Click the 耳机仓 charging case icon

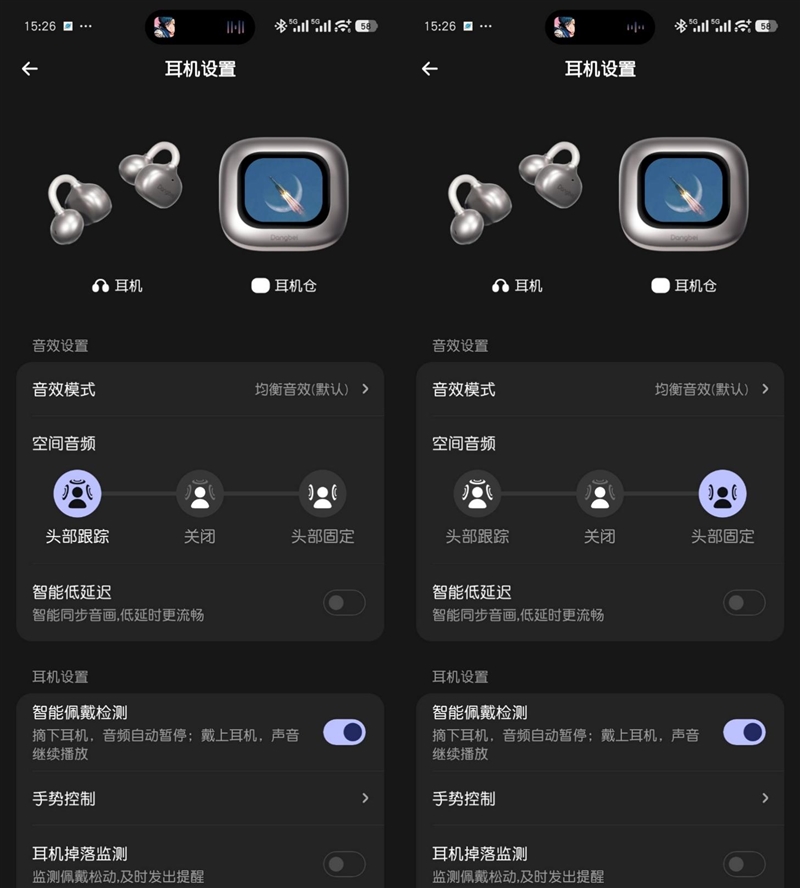pyautogui.click(x=261, y=286)
